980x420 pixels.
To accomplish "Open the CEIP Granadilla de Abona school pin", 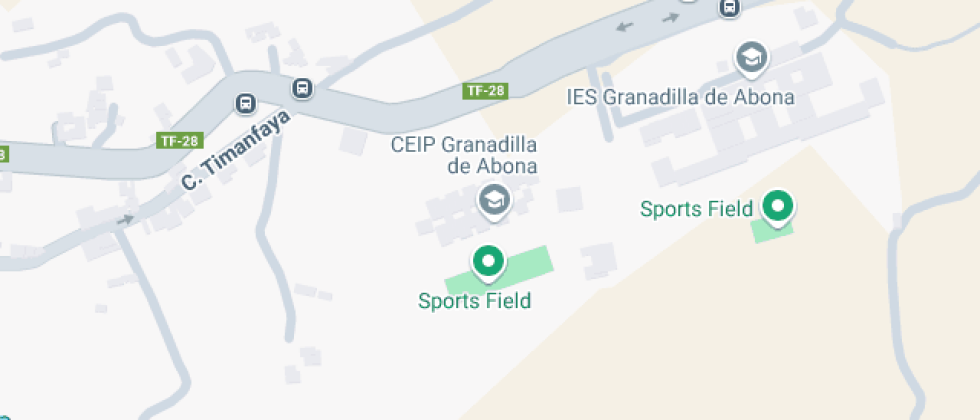I will point(494,202).
